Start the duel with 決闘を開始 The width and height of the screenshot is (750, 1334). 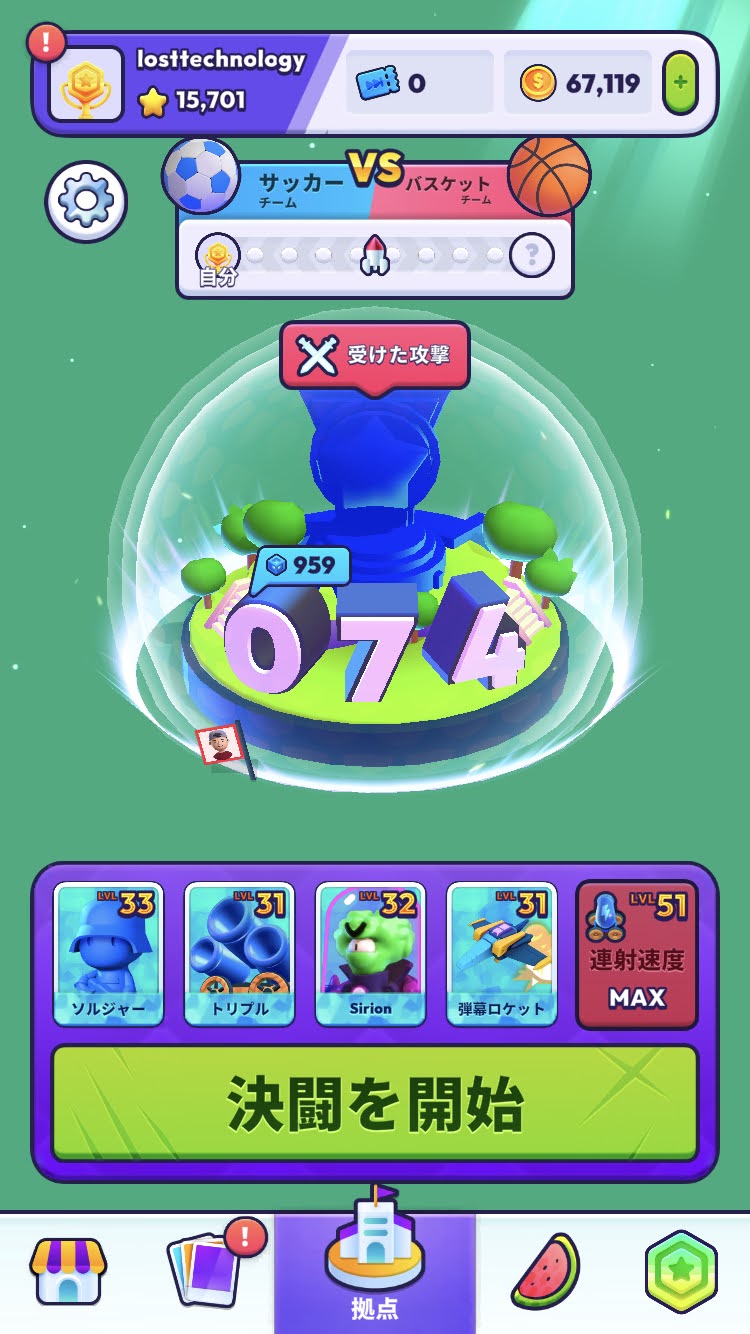(x=375, y=1103)
